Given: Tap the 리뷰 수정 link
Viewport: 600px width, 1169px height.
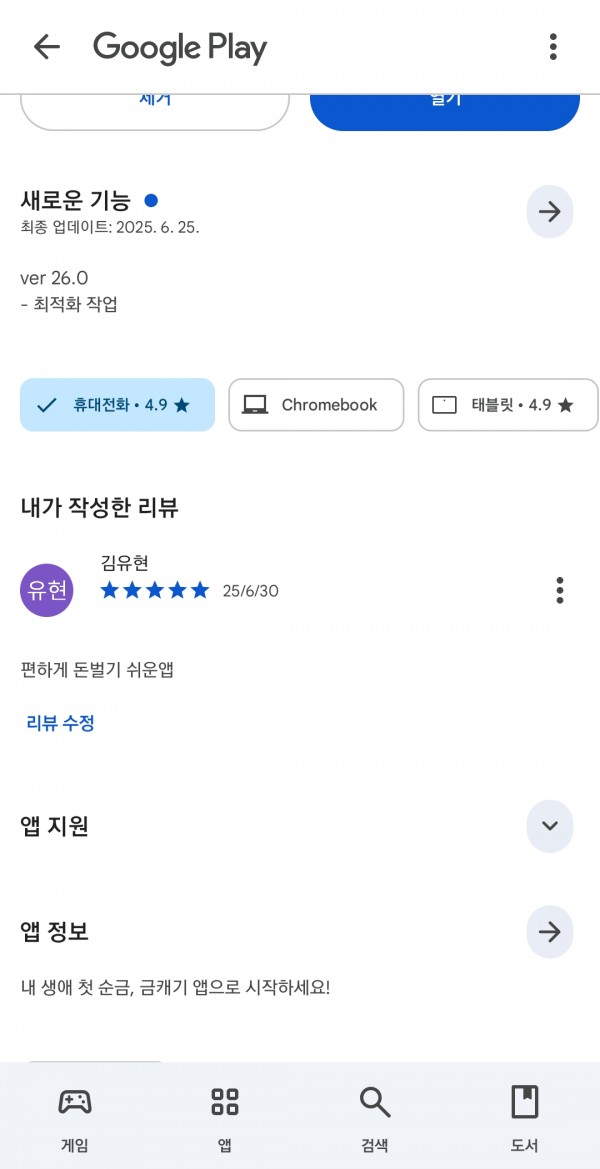Looking at the screenshot, I should (60, 722).
